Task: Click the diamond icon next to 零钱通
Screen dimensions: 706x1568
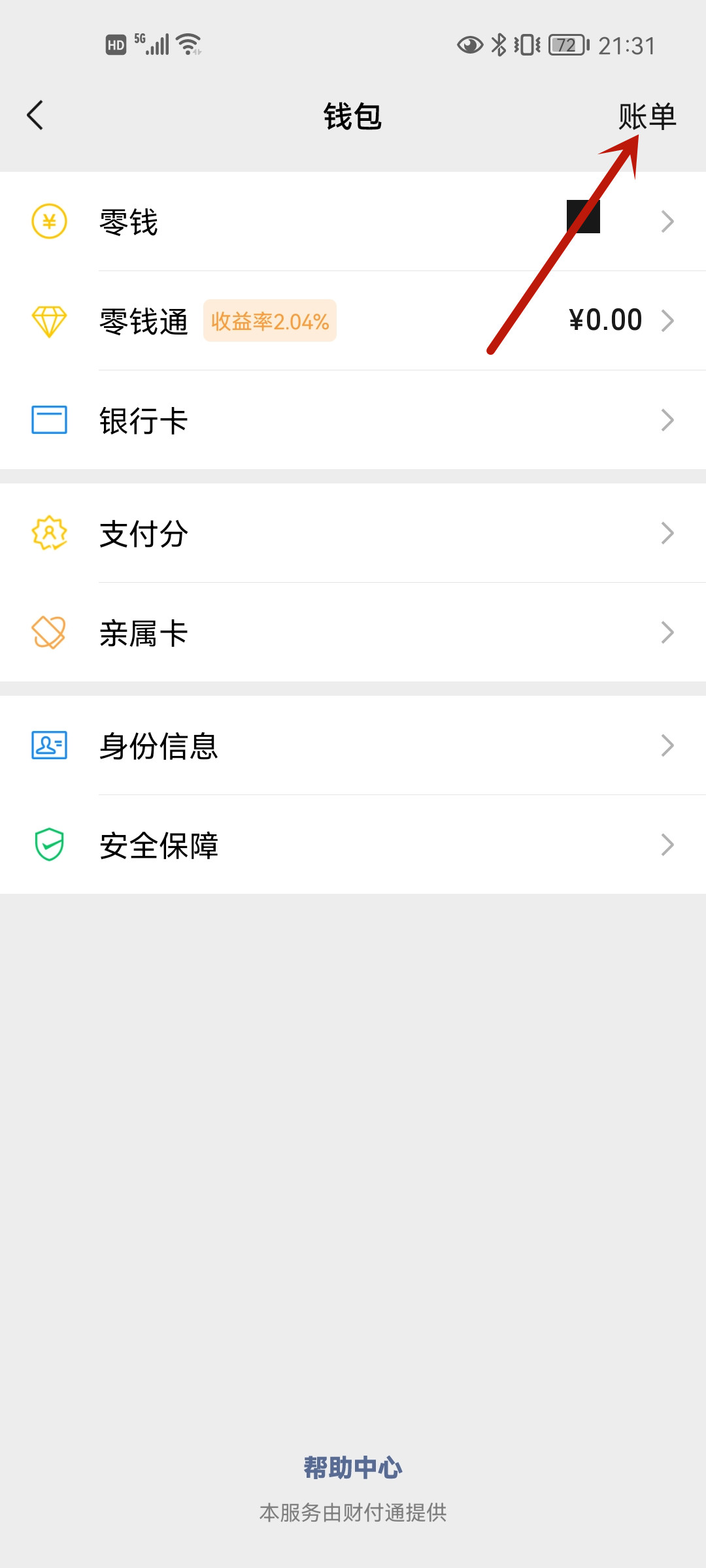Action: [49, 320]
